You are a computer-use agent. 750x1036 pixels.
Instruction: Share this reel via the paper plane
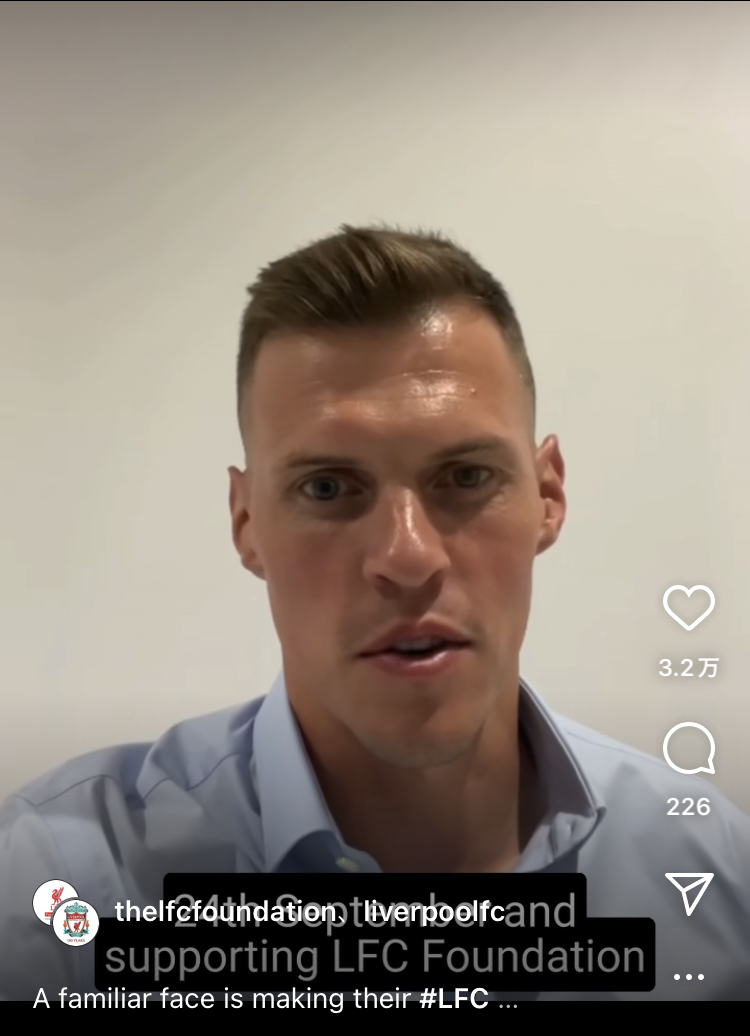pos(689,893)
